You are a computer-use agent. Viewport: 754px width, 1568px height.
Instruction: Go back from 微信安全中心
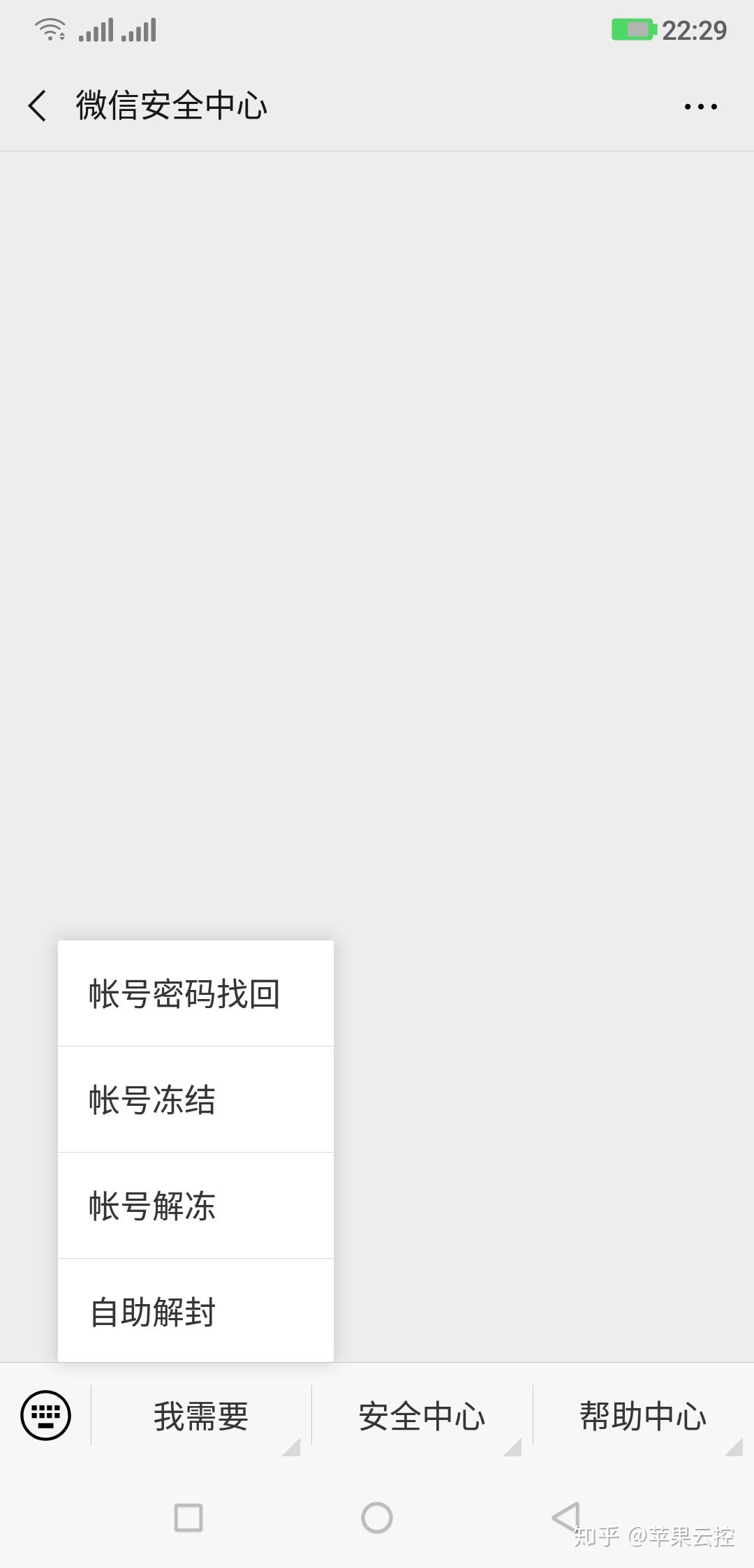click(38, 106)
